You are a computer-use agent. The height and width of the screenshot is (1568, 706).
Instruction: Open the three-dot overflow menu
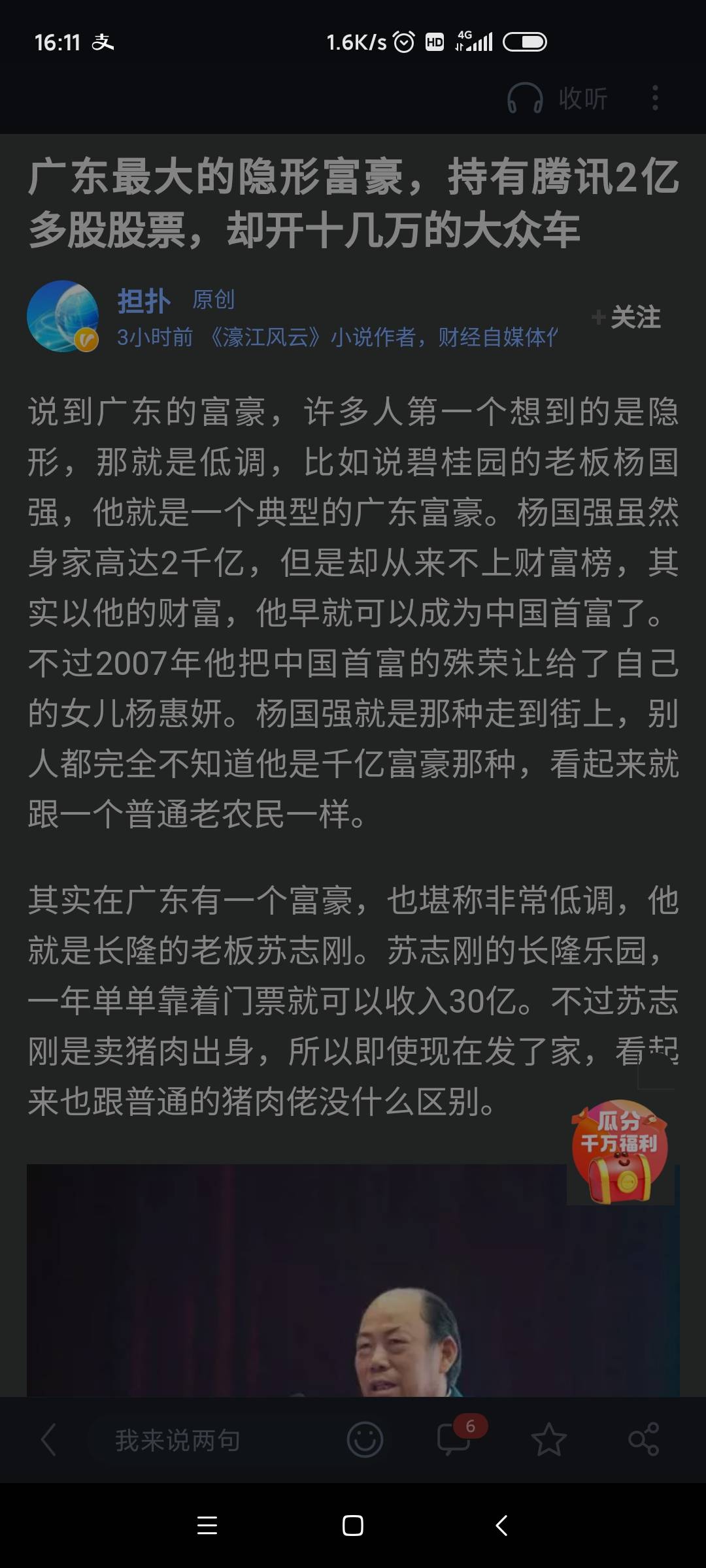pos(655,98)
